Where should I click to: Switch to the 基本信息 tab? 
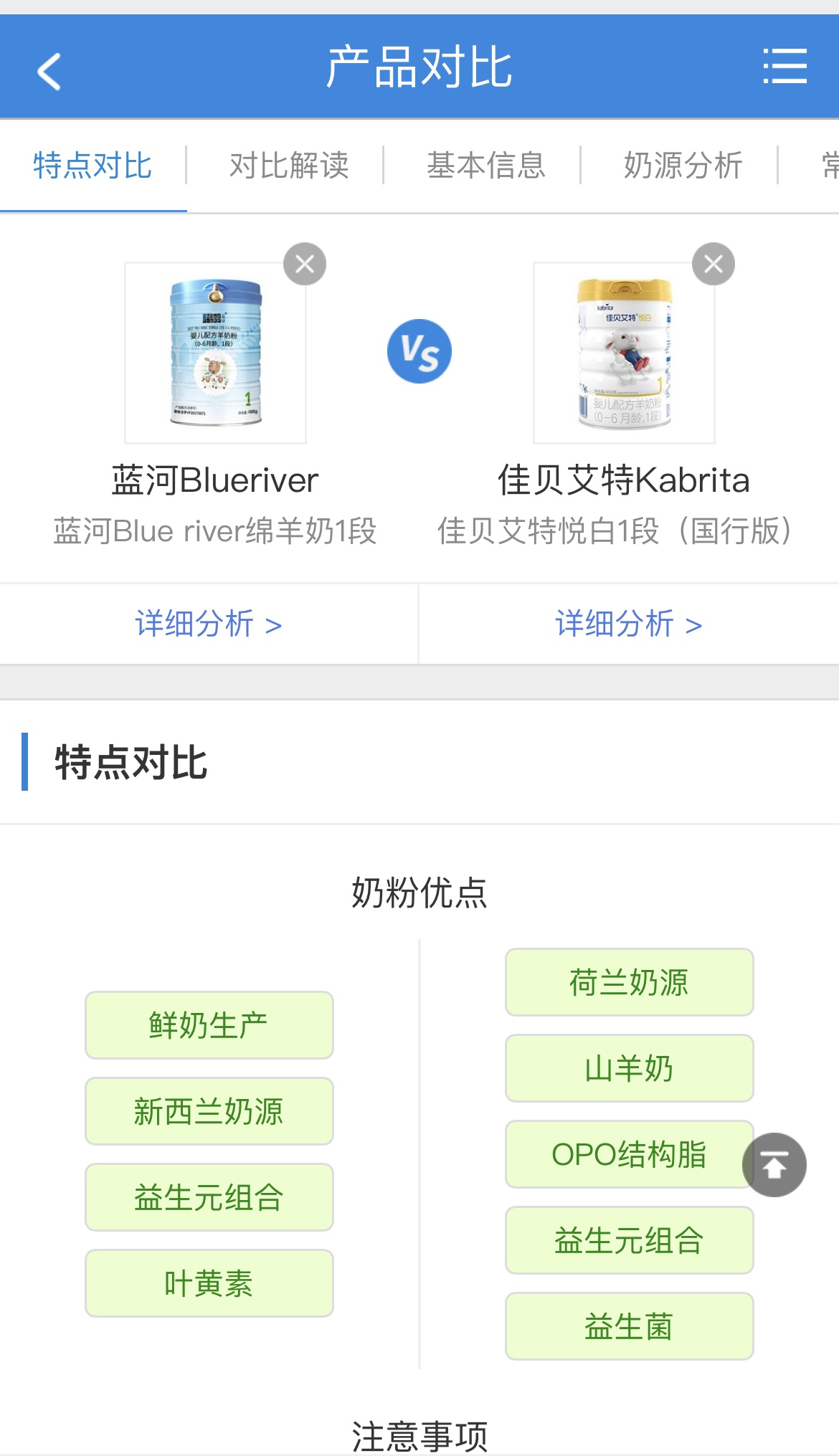coord(485,166)
